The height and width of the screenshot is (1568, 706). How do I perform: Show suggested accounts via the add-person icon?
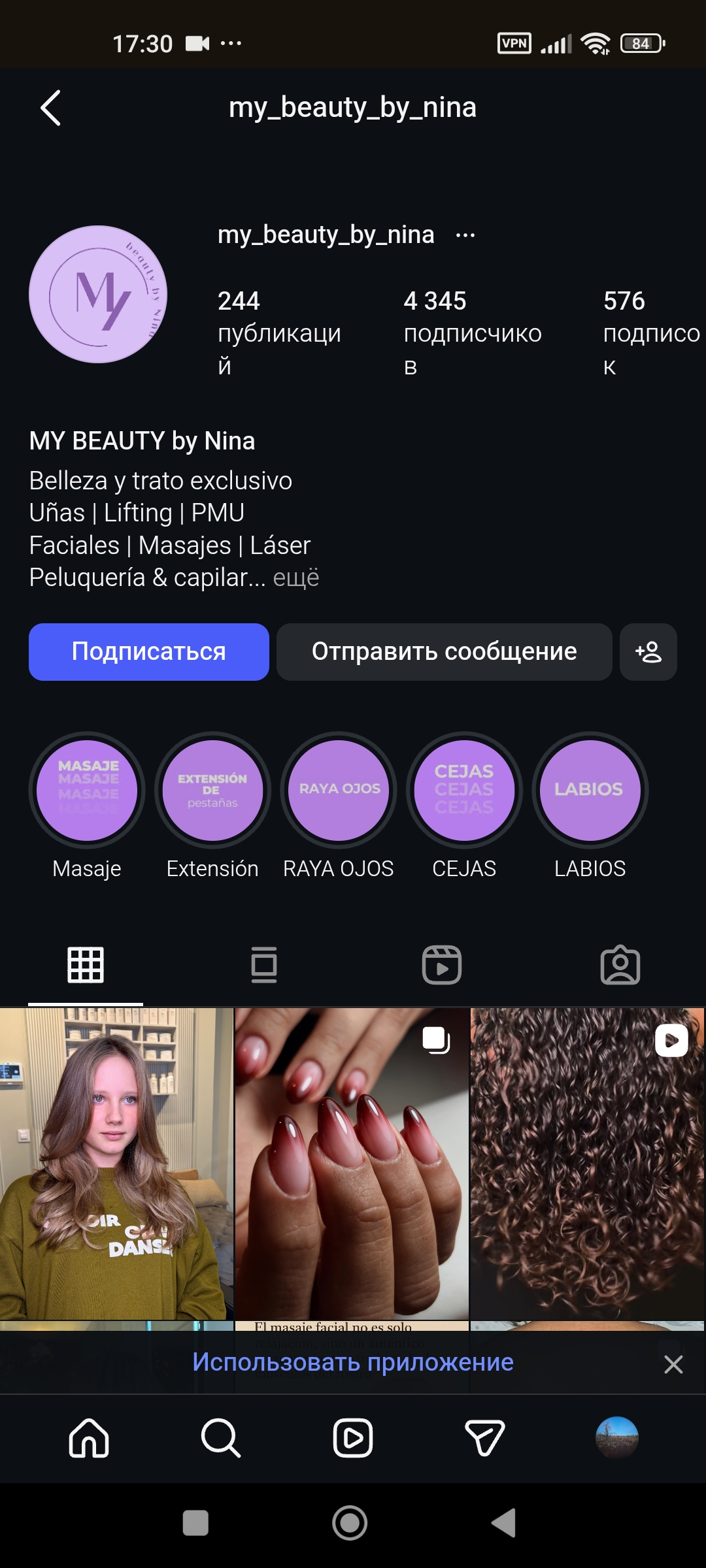click(648, 651)
